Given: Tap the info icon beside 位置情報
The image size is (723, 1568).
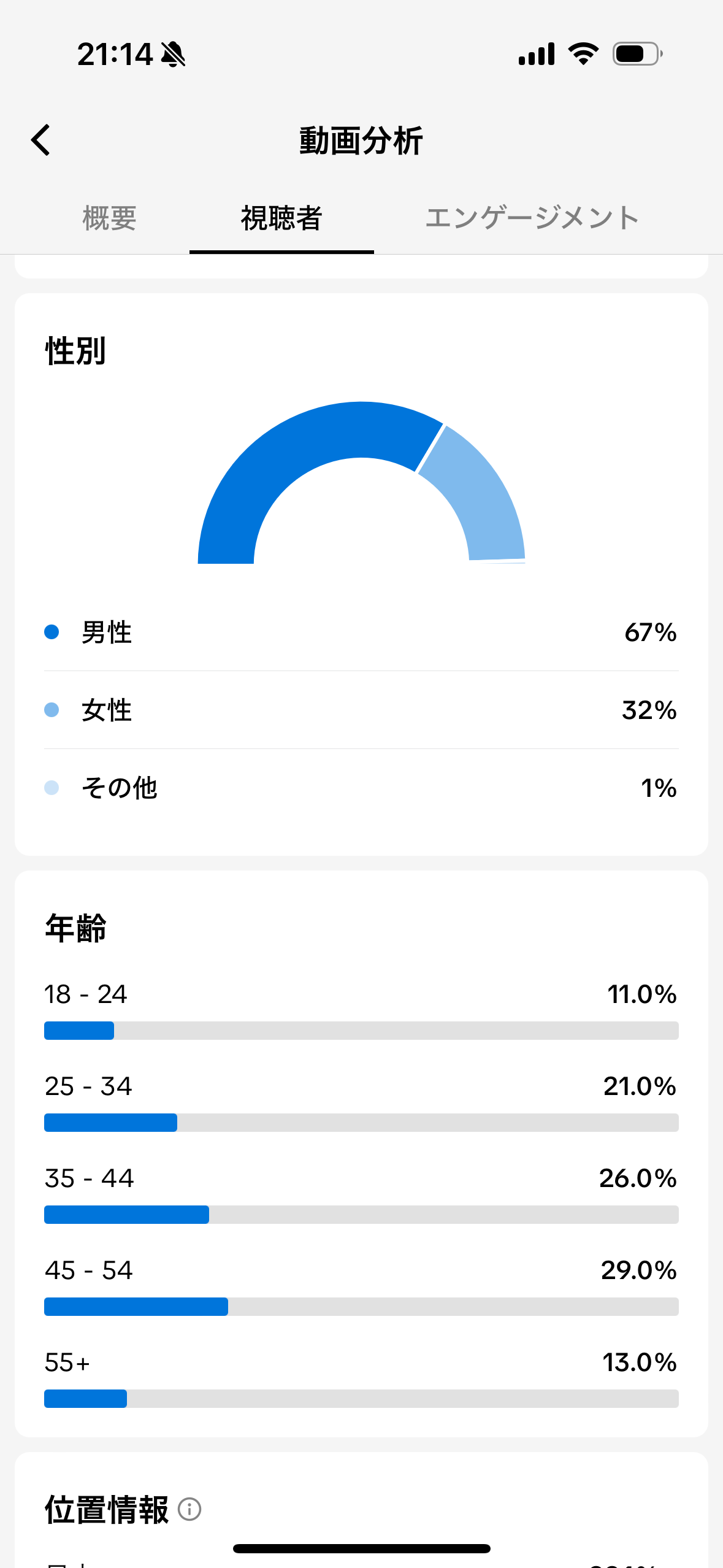Looking at the screenshot, I should click(x=189, y=1509).
